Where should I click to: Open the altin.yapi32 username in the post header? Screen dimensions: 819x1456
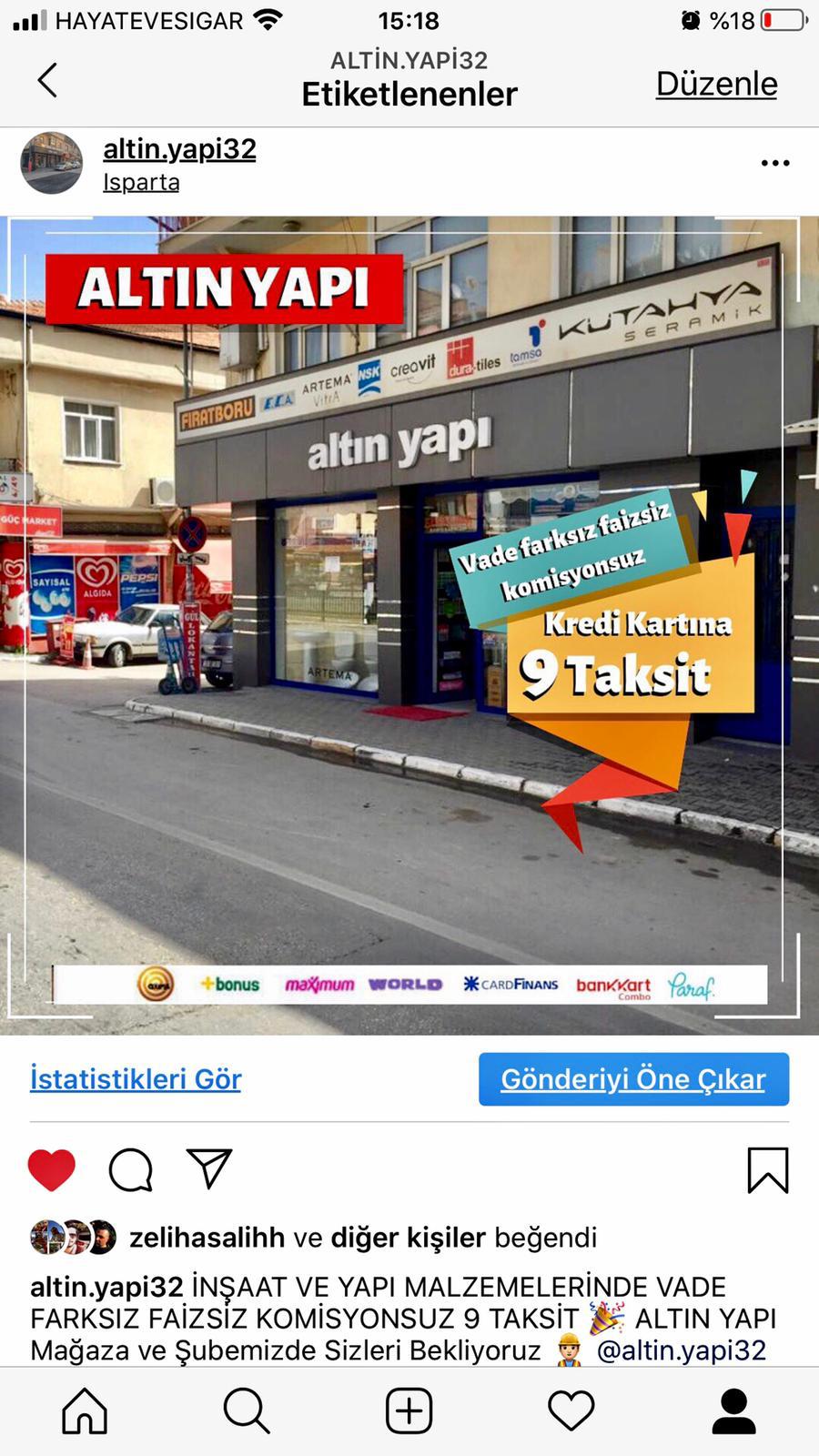(x=179, y=148)
